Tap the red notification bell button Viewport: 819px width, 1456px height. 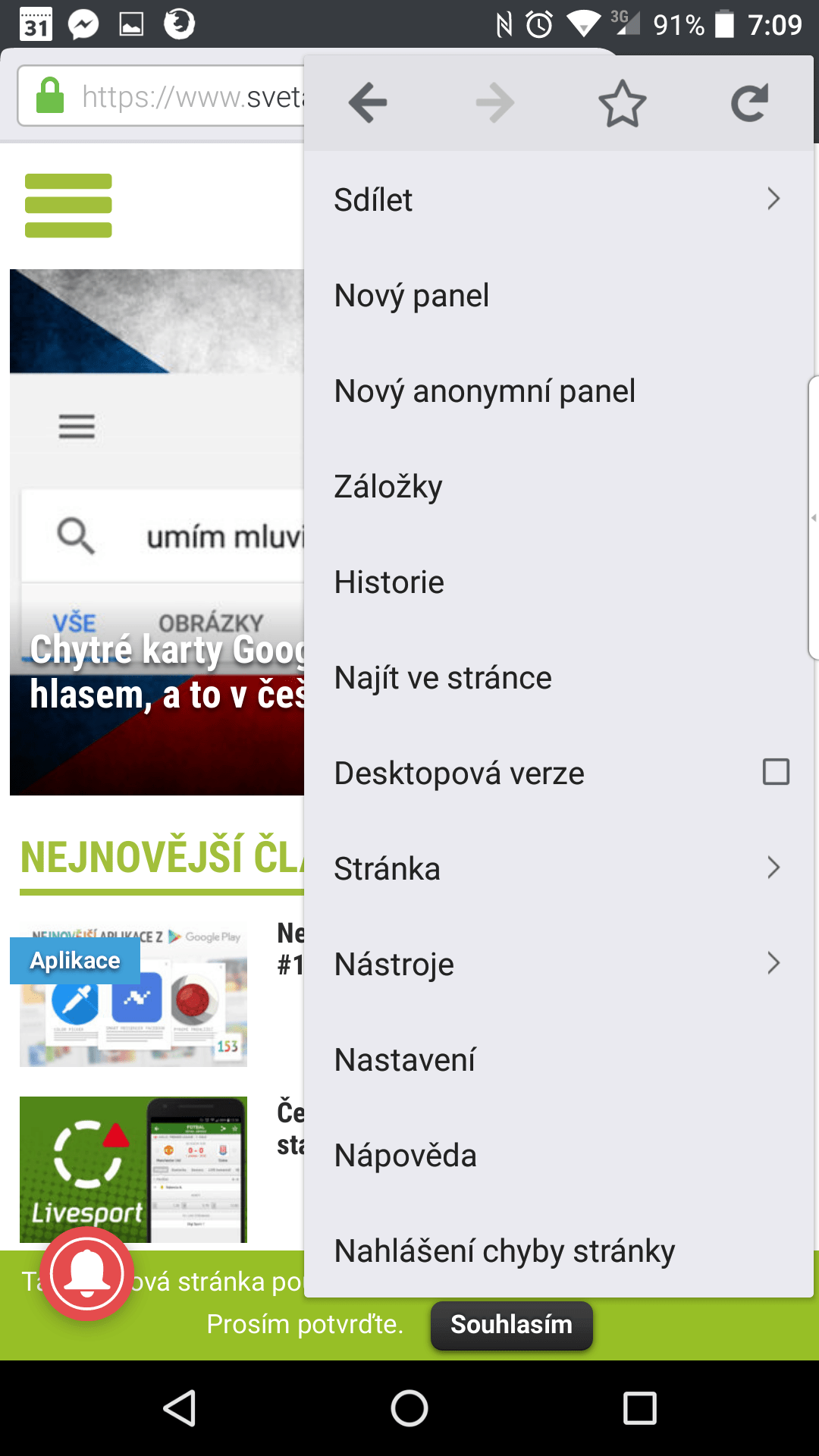[x=86, y=1273]
